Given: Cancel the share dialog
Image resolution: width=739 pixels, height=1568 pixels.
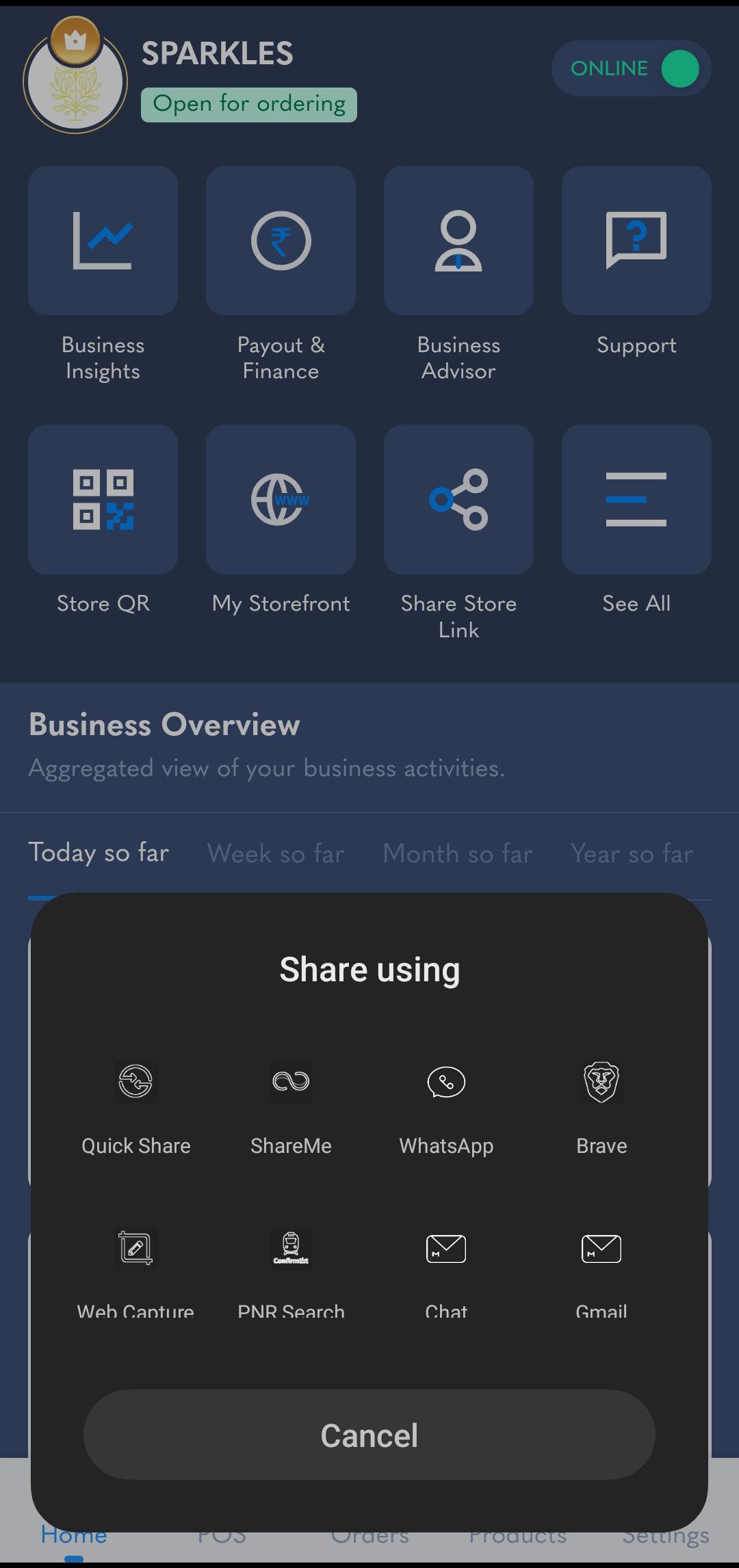Looking at the screenshot, I should point(369,1435).
